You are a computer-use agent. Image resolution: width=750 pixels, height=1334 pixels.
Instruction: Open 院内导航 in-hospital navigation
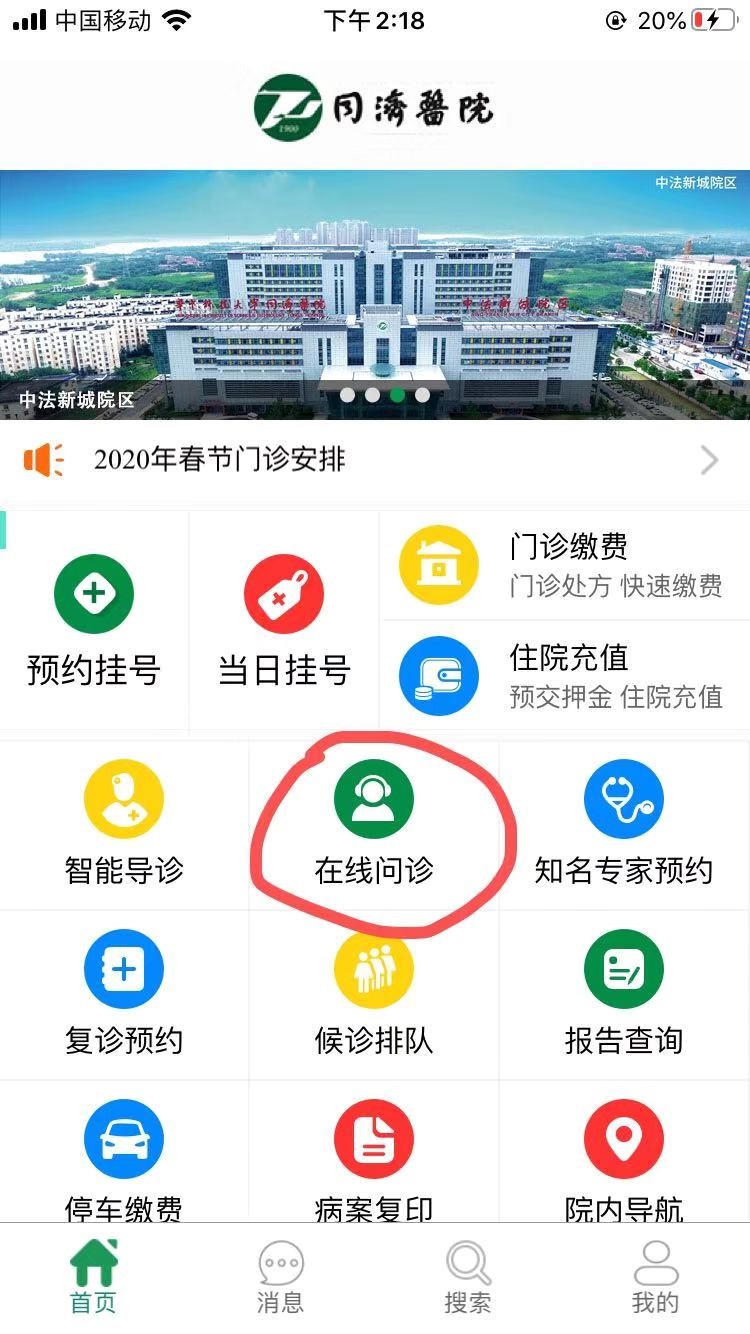point(624,1158)
